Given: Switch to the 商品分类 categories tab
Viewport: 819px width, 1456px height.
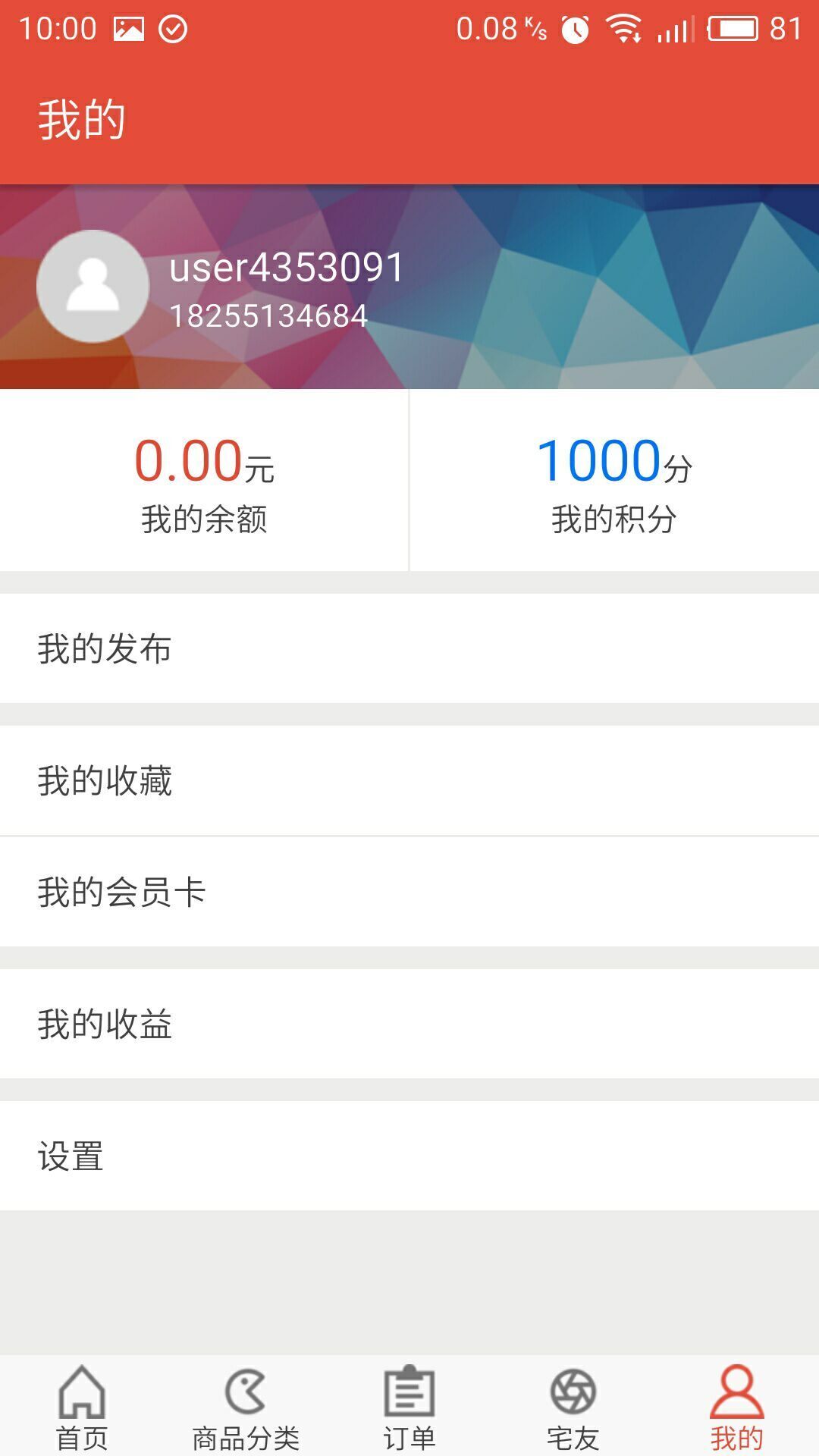Looking at the screenshot, I should point(246,1407).
